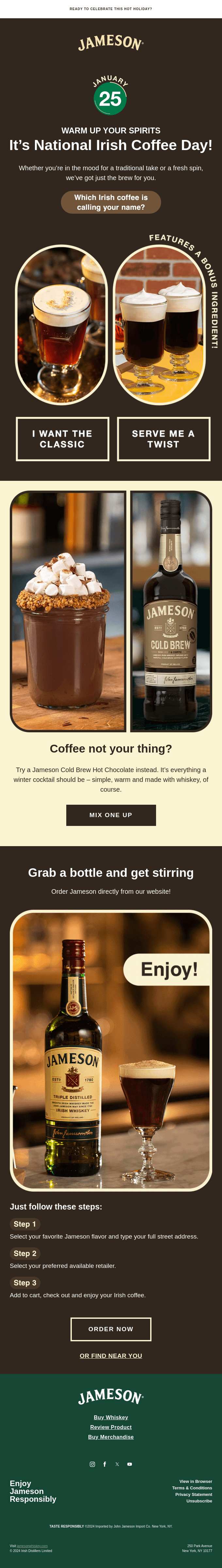
Task: Open the 'Or Find Near You' link
Action: coord(111,1356)
